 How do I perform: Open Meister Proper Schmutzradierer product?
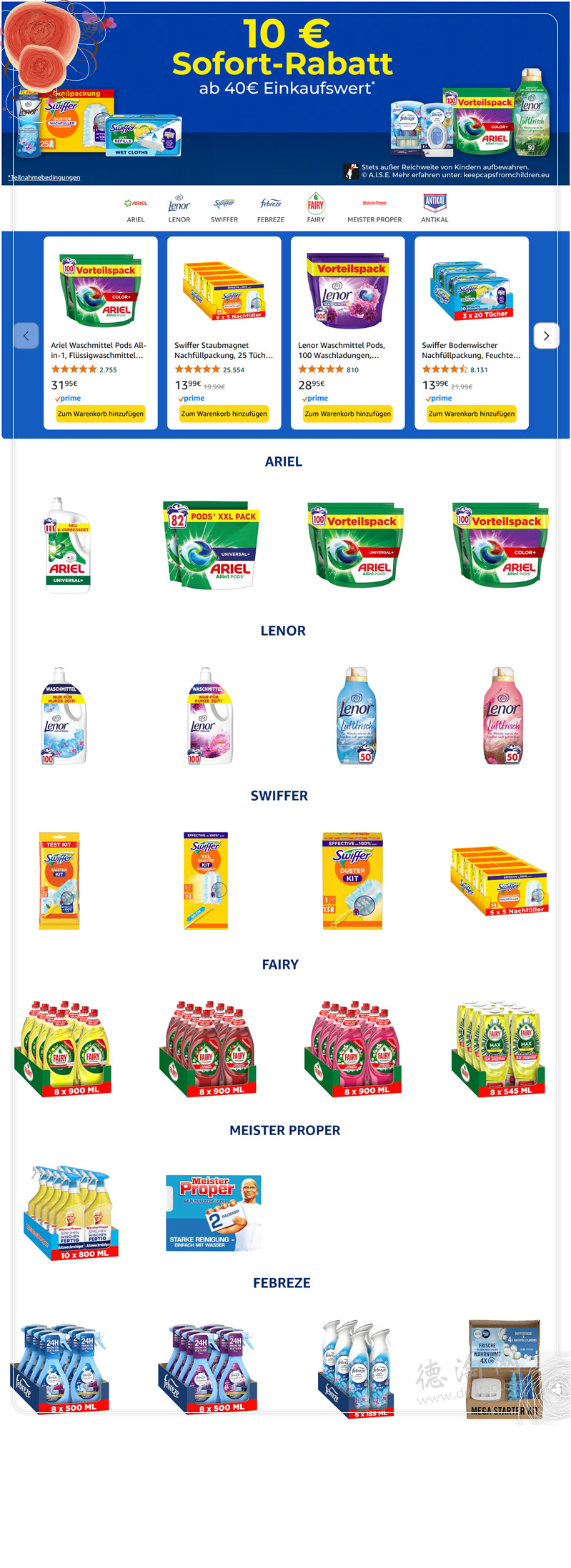[213, 1213]
